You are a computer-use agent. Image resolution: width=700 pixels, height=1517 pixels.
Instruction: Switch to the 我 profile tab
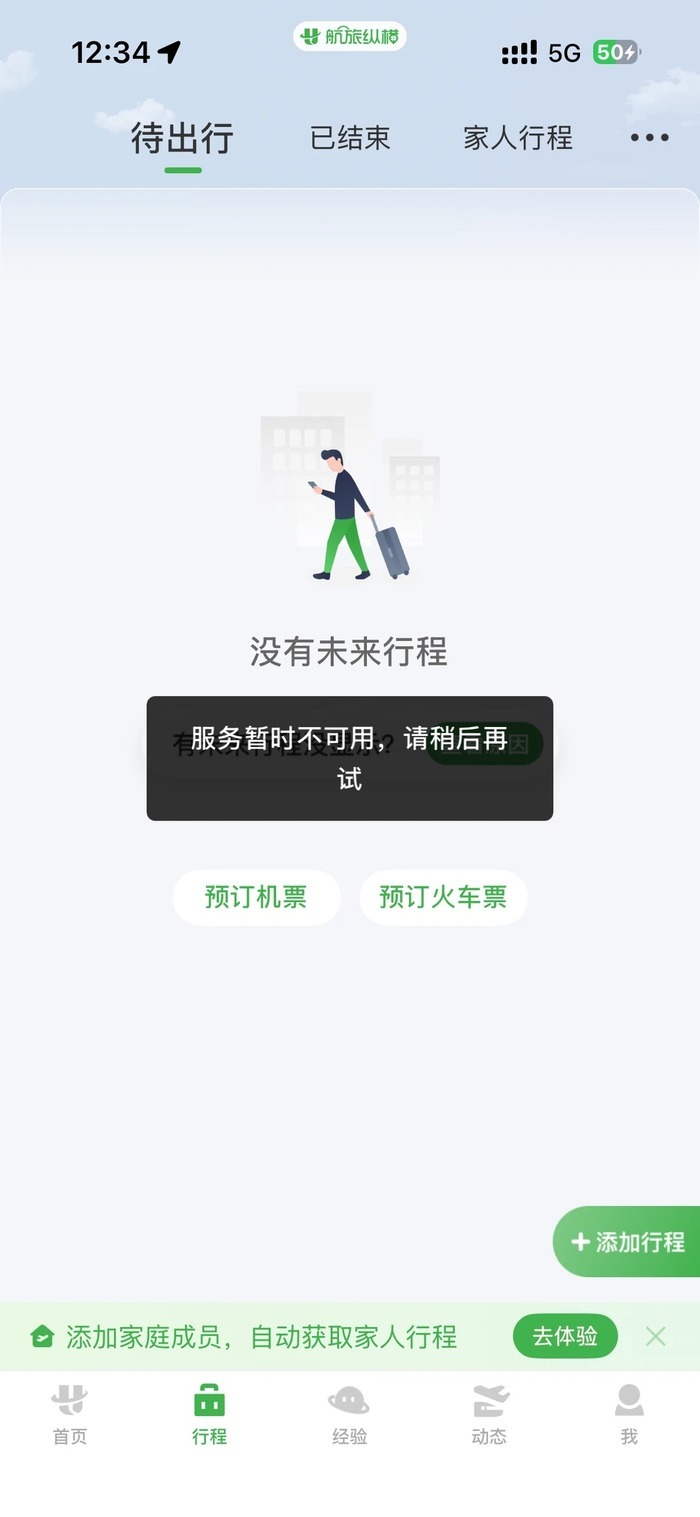(629, 1414)
